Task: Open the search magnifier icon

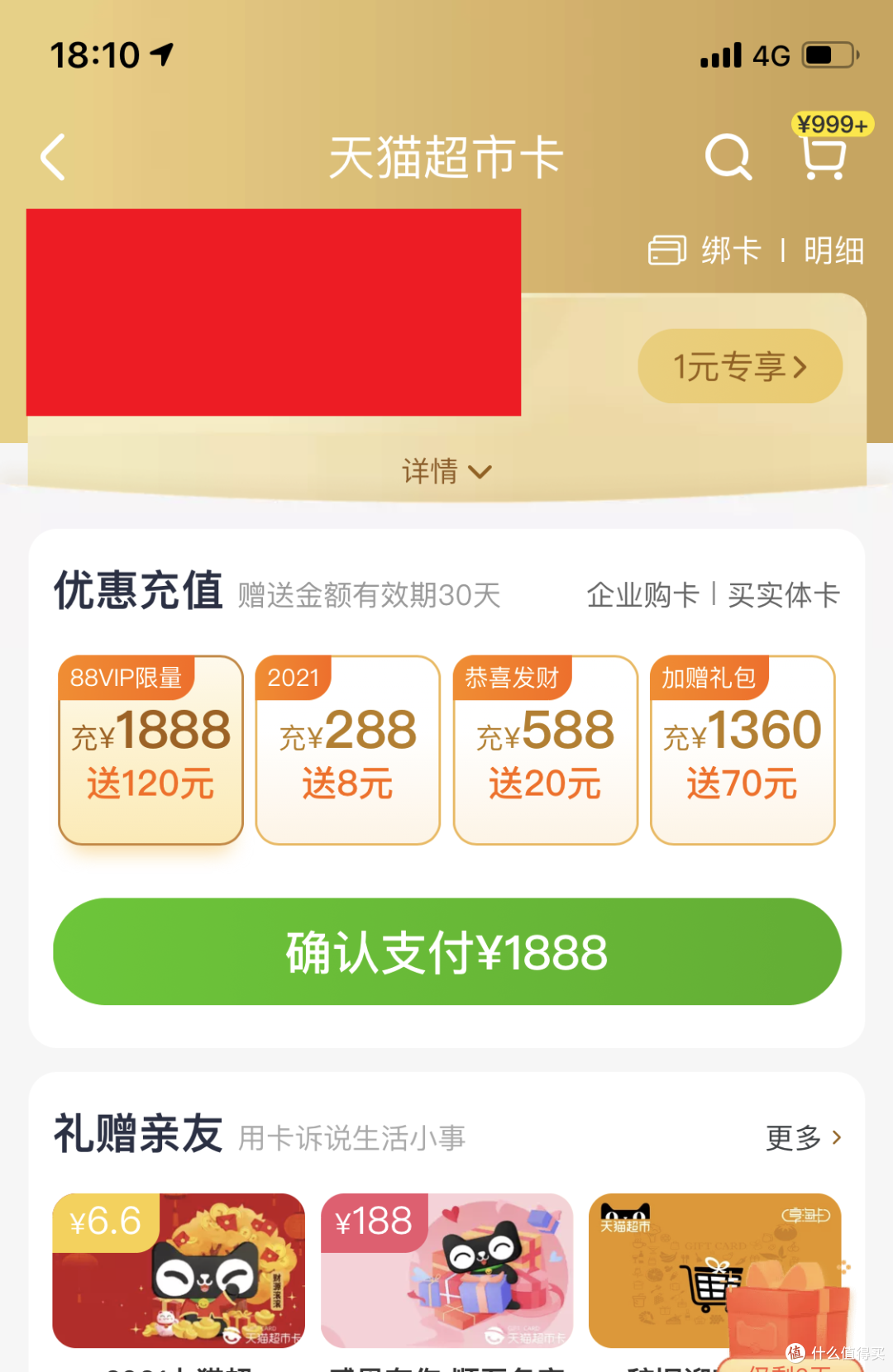Action: 728,157
